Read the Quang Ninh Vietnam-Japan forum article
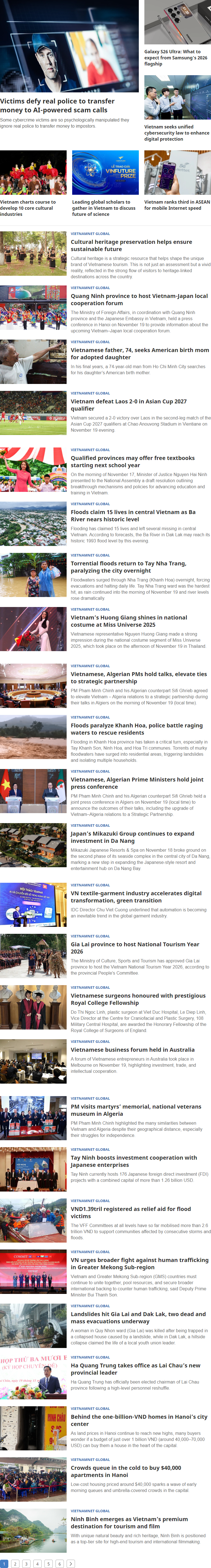 (139, 299)
